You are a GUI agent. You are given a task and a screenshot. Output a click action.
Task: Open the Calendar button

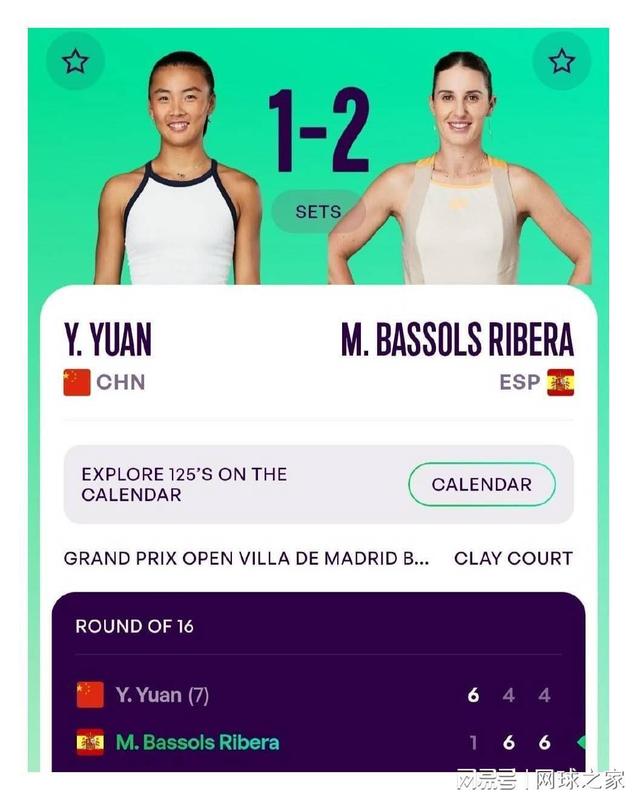(481, 485)
